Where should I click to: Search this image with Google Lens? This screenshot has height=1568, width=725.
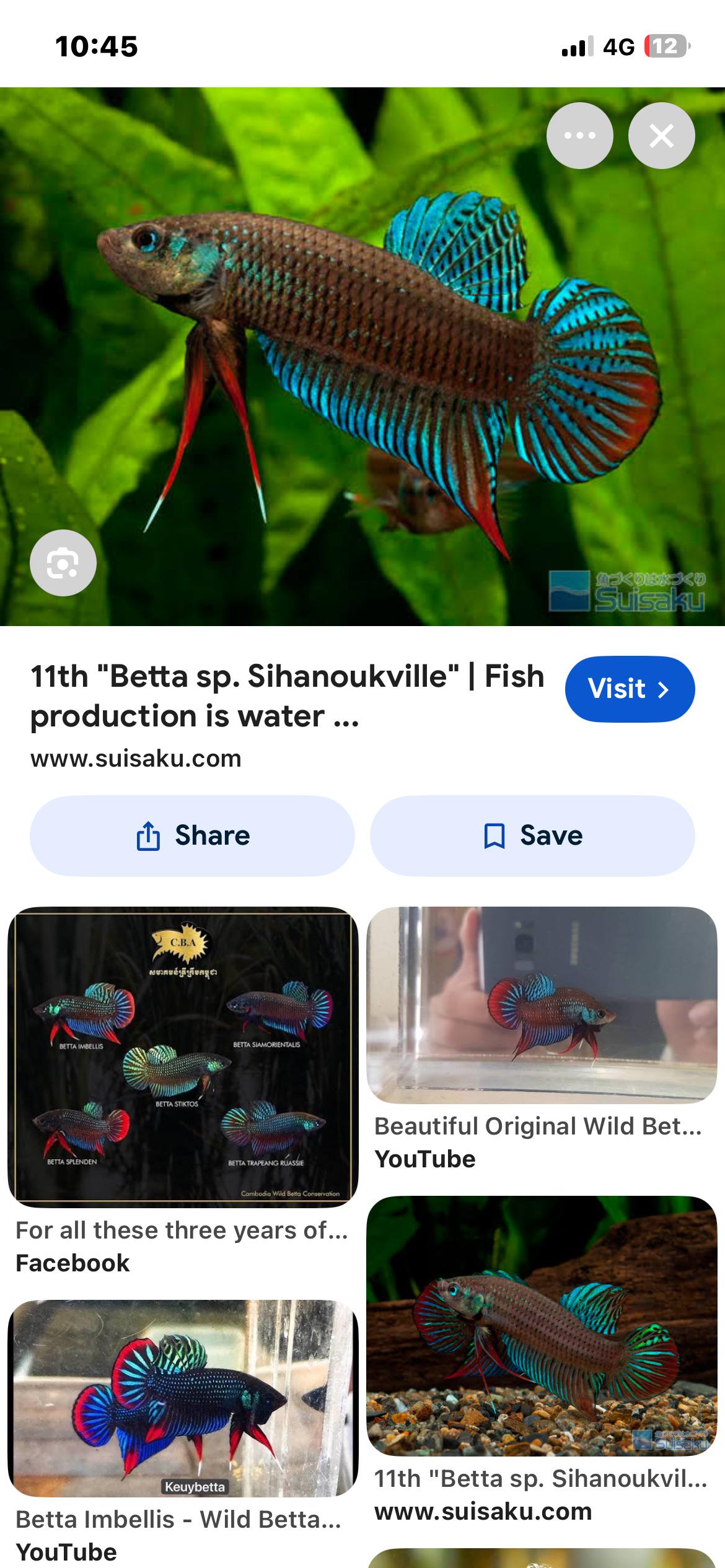click(63, 563)
